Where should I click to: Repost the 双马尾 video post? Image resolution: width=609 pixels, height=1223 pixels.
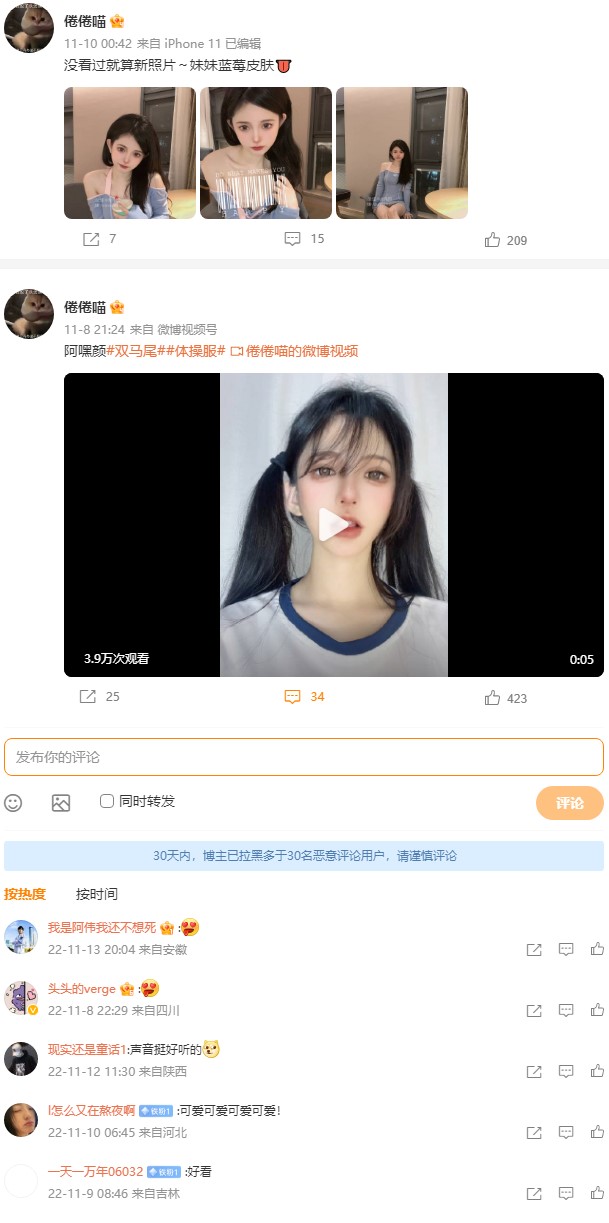point(89,696)
